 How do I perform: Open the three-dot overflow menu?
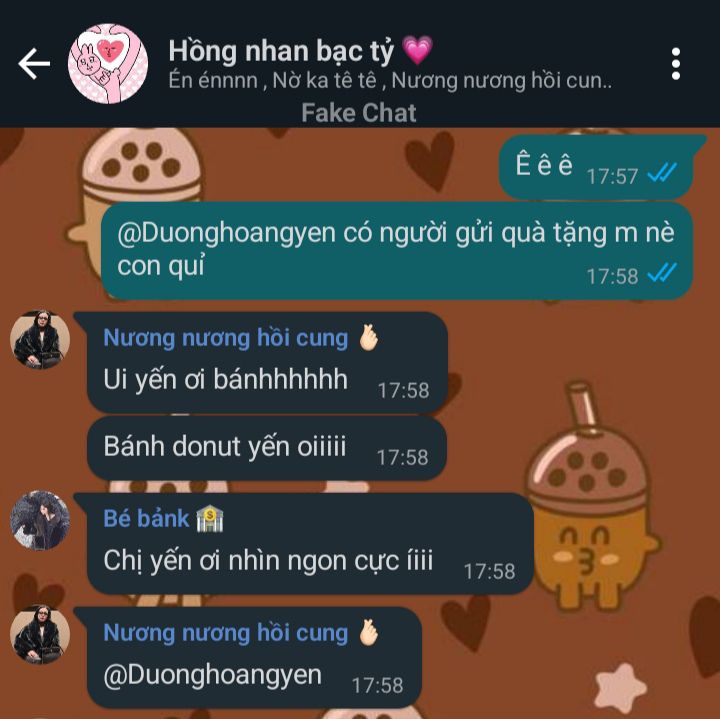click(x=676, y=64)
